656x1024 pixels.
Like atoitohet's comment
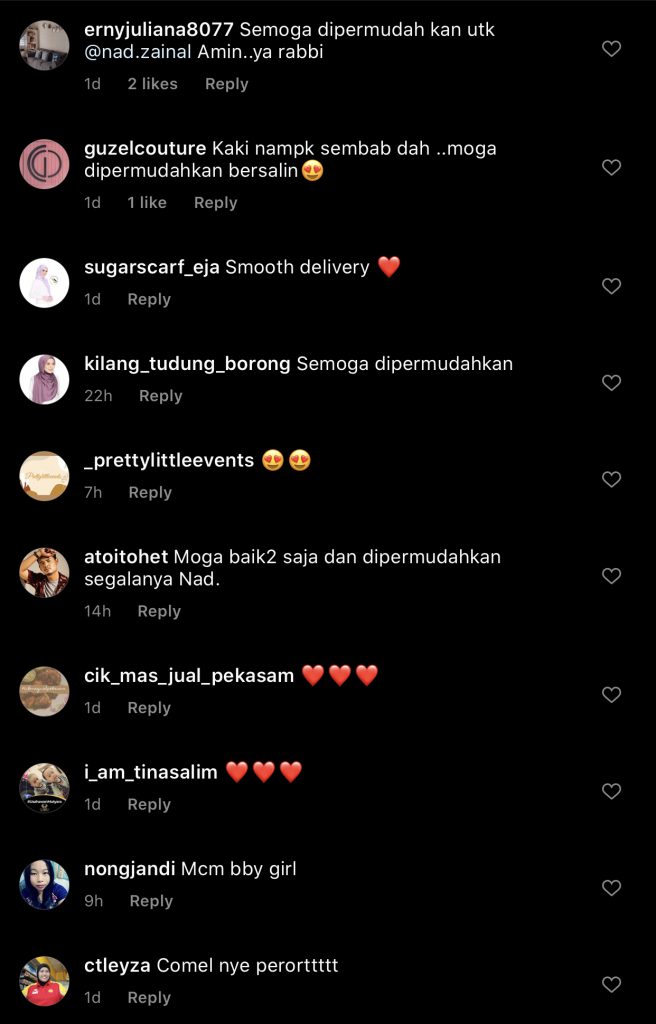click(x=611, y=576)
